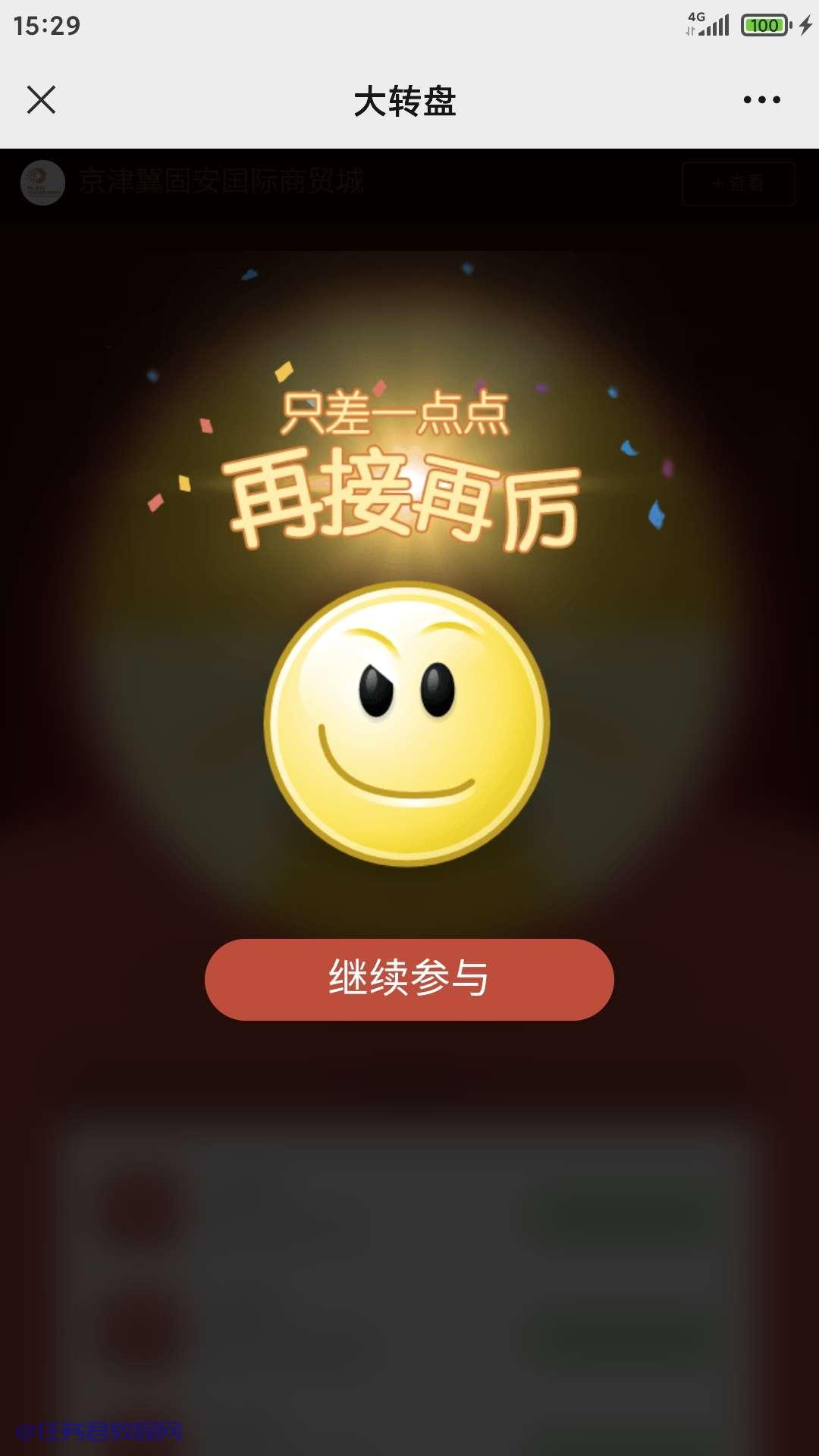This screenshot has width=819, height=1456.
Task: Open the three-dot overflow menu
Action: point(761,99)
